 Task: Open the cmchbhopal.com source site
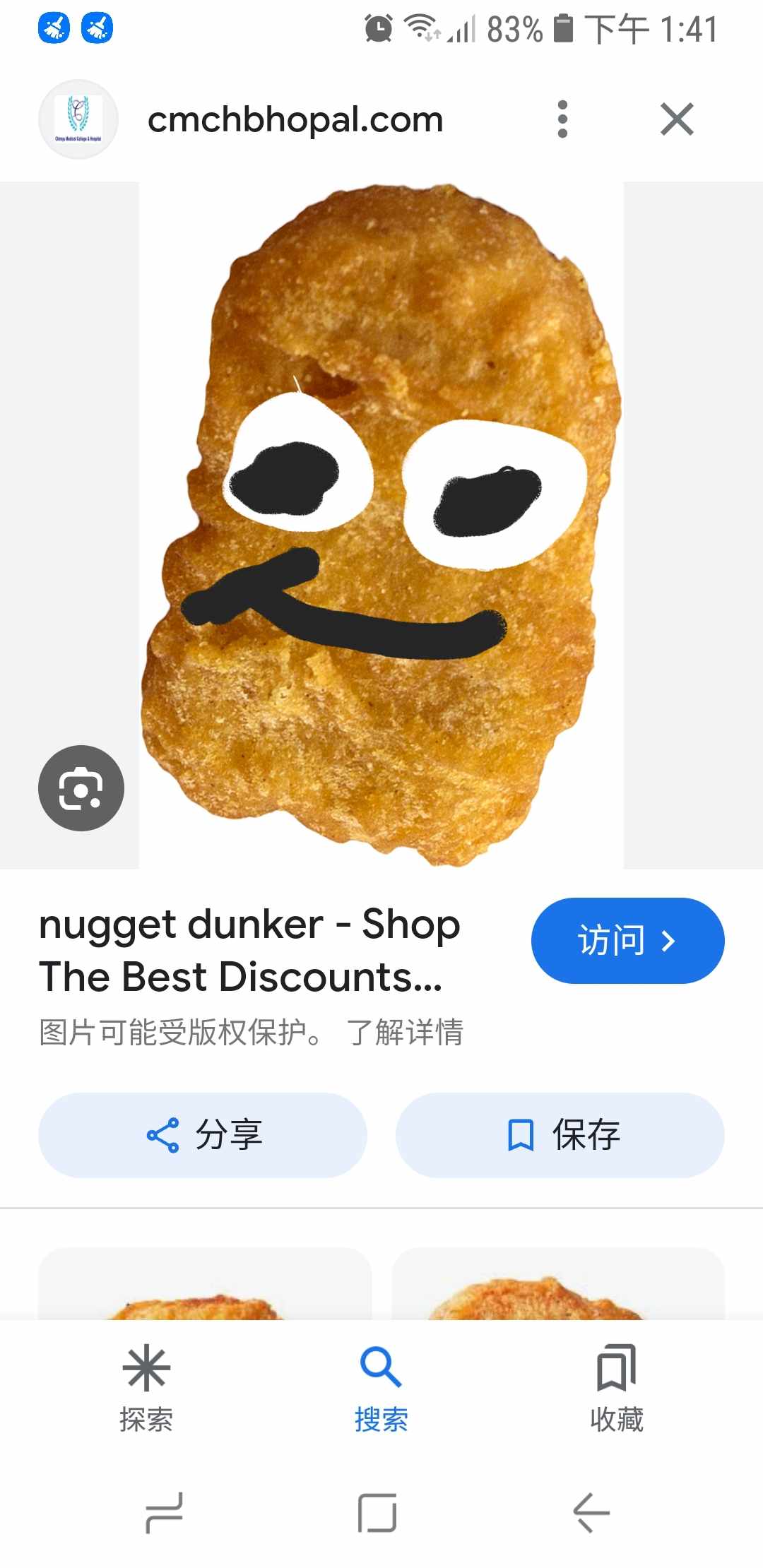pyautogui.click(x=295, y=119)
